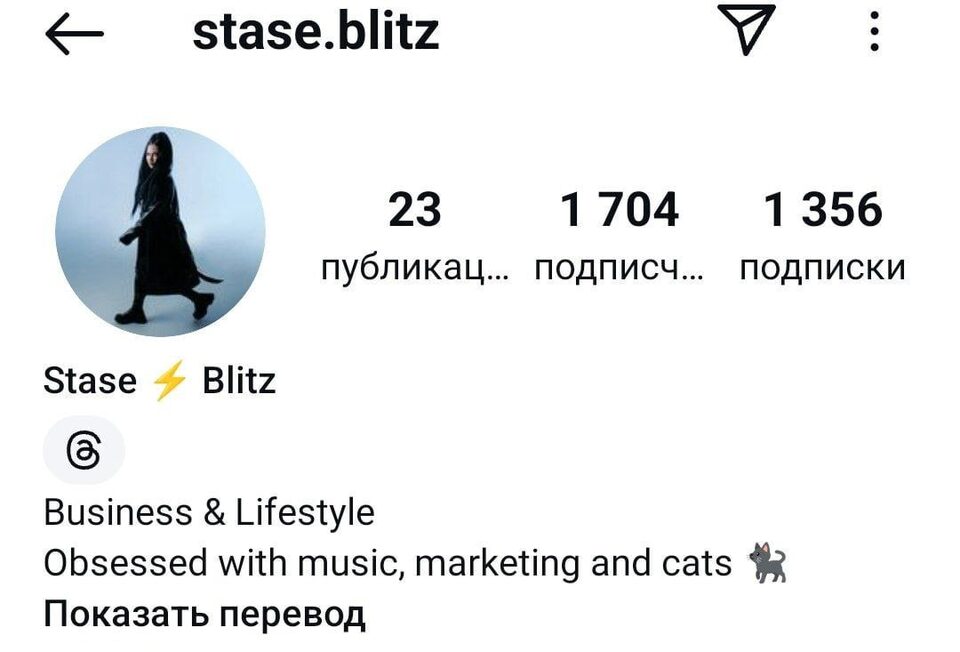The image size is (960, 652).
Task: Open the list of 1 356 following
Action: (822, 237)
